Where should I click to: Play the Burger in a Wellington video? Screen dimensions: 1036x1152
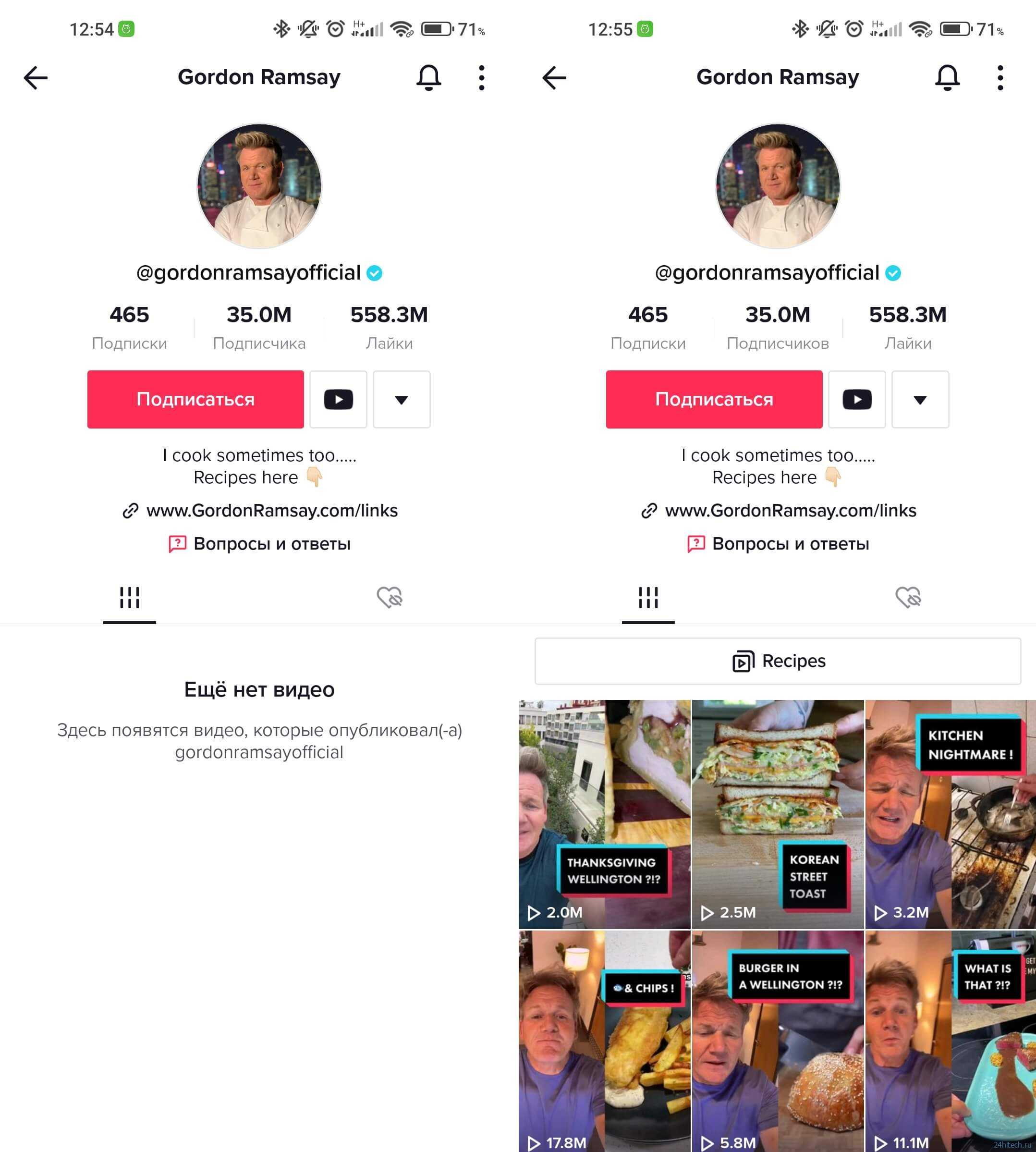(x=778, y=1042)
